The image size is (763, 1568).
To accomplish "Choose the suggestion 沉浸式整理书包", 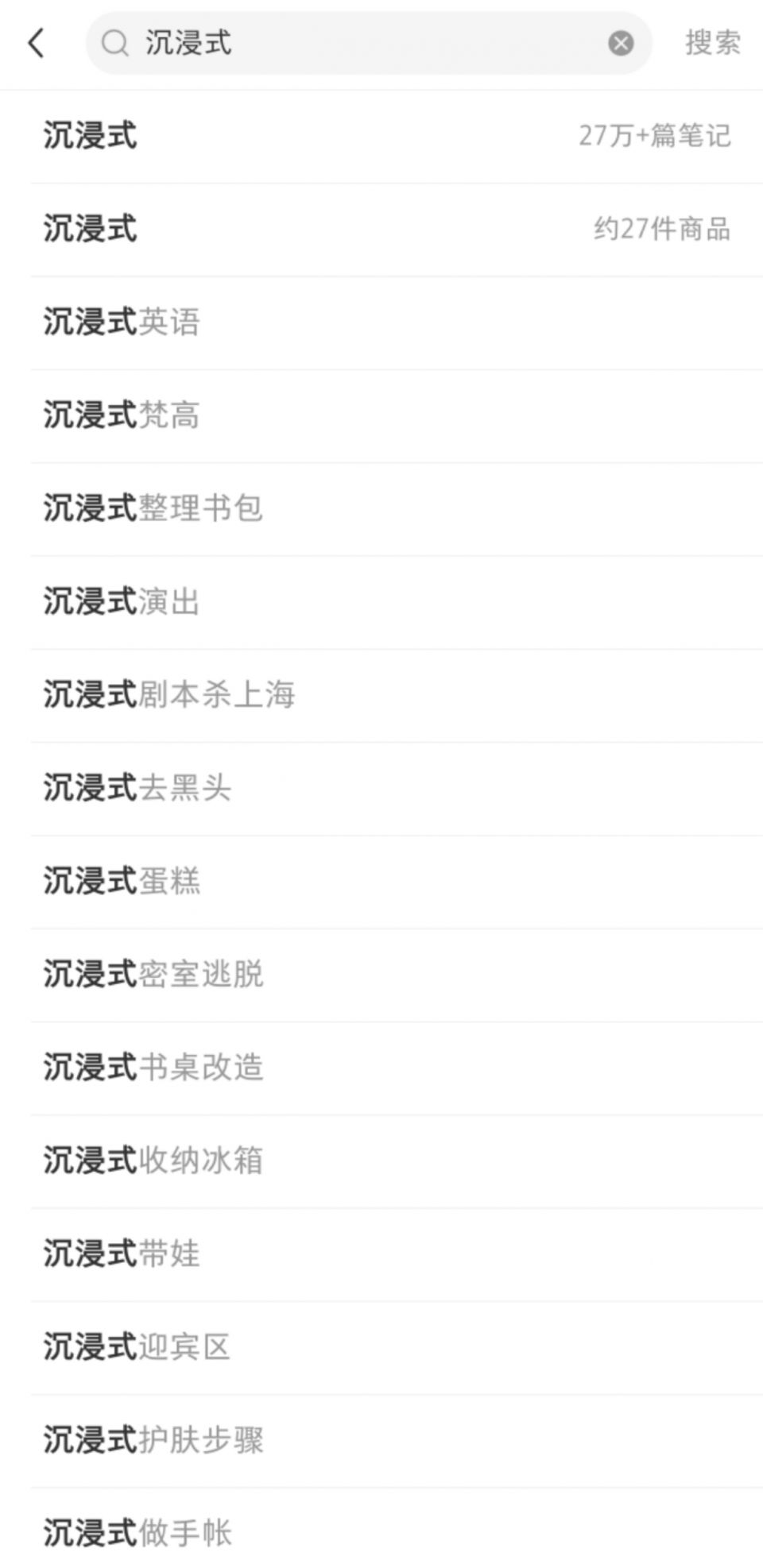I will [x=153, y=508].
